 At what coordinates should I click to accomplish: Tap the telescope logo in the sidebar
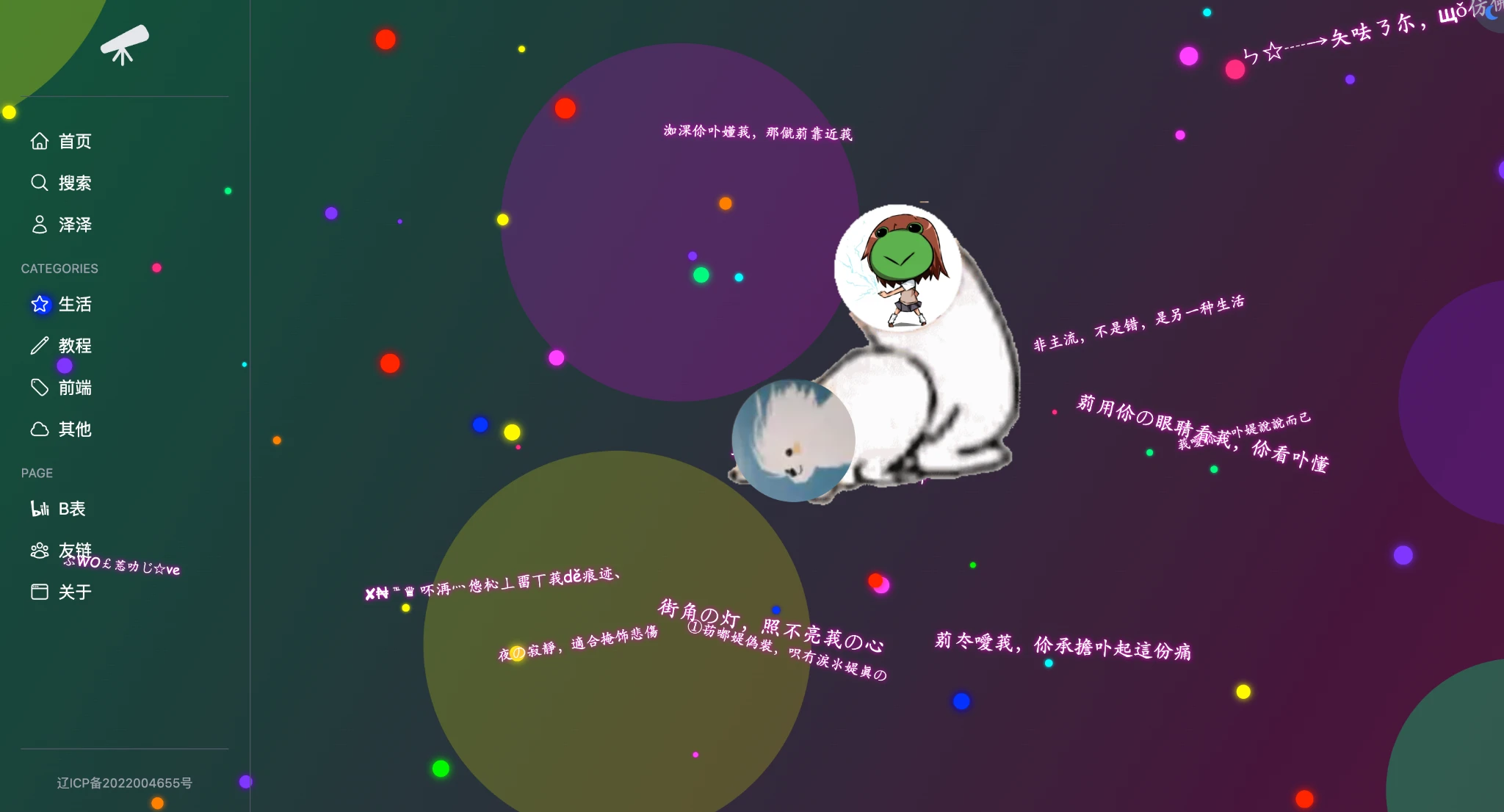tap(124, 45)
